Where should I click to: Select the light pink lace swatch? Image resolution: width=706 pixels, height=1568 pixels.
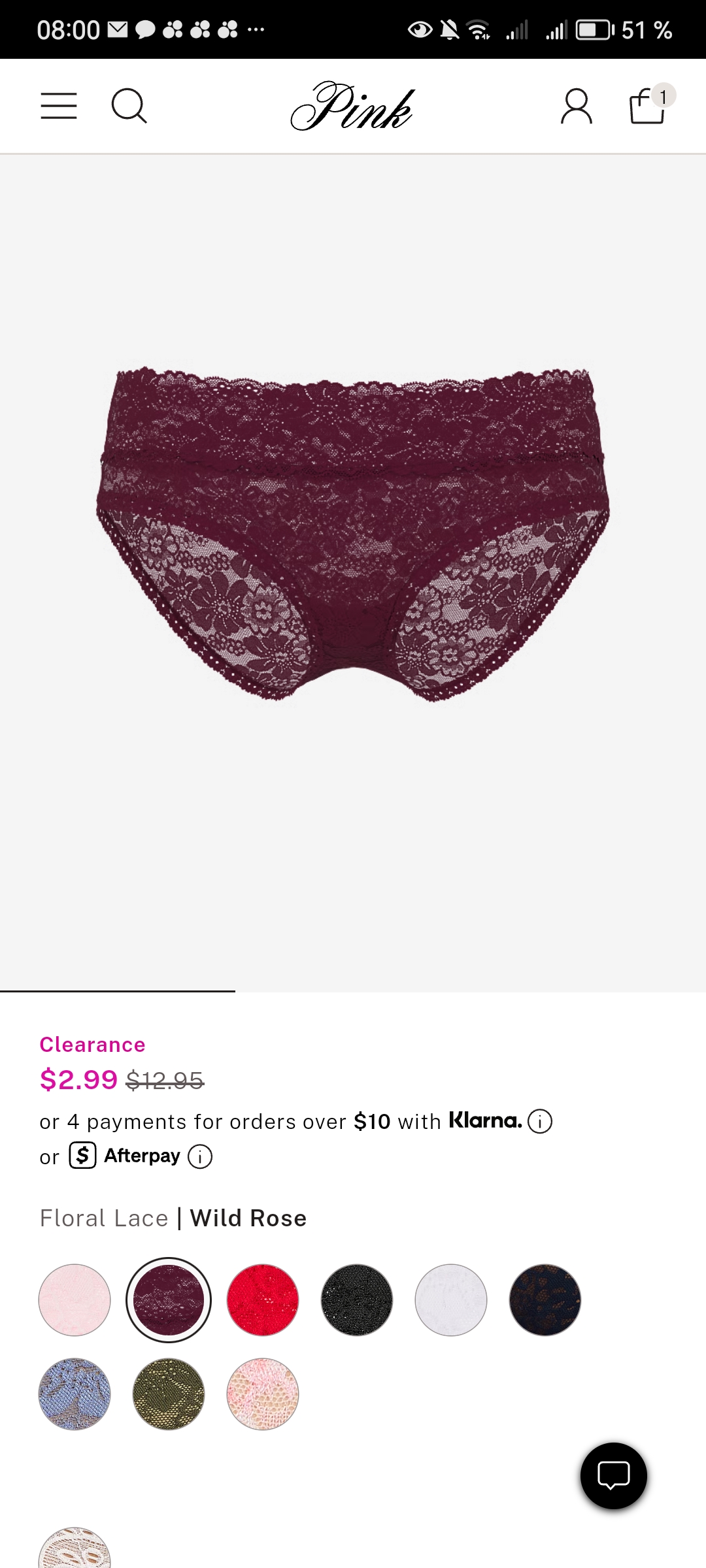[75, 1300]
